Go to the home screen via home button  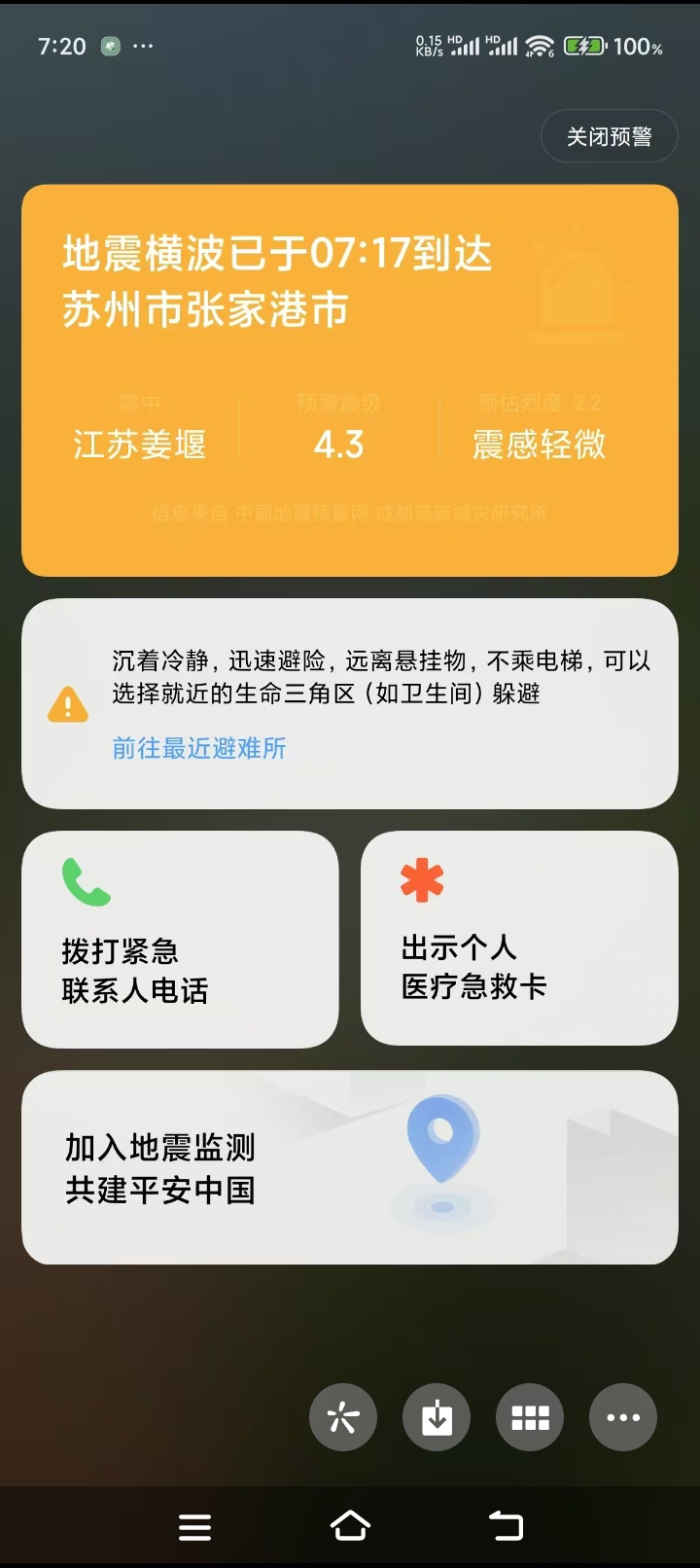coord(350,1525)
